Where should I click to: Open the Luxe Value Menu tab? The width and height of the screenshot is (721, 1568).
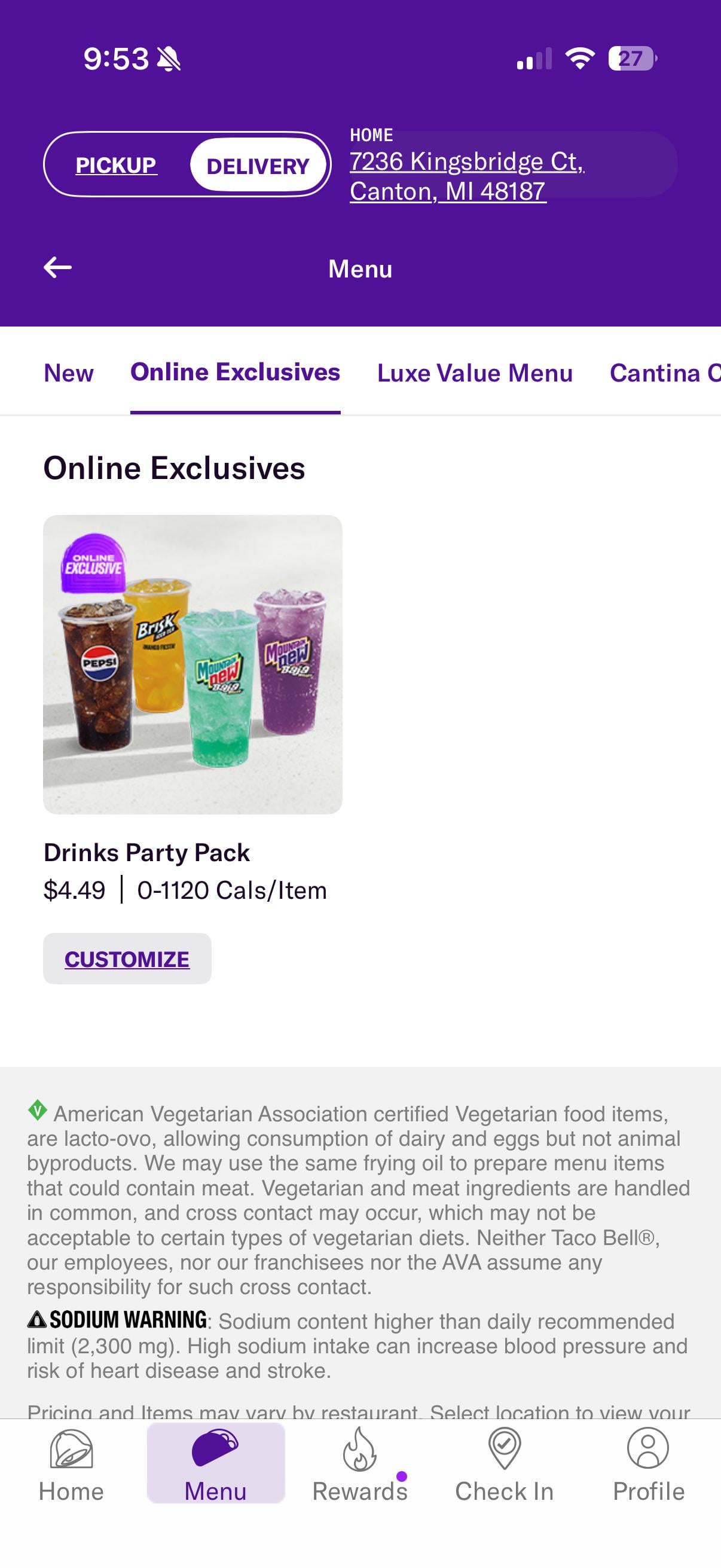tap(475, 373)
